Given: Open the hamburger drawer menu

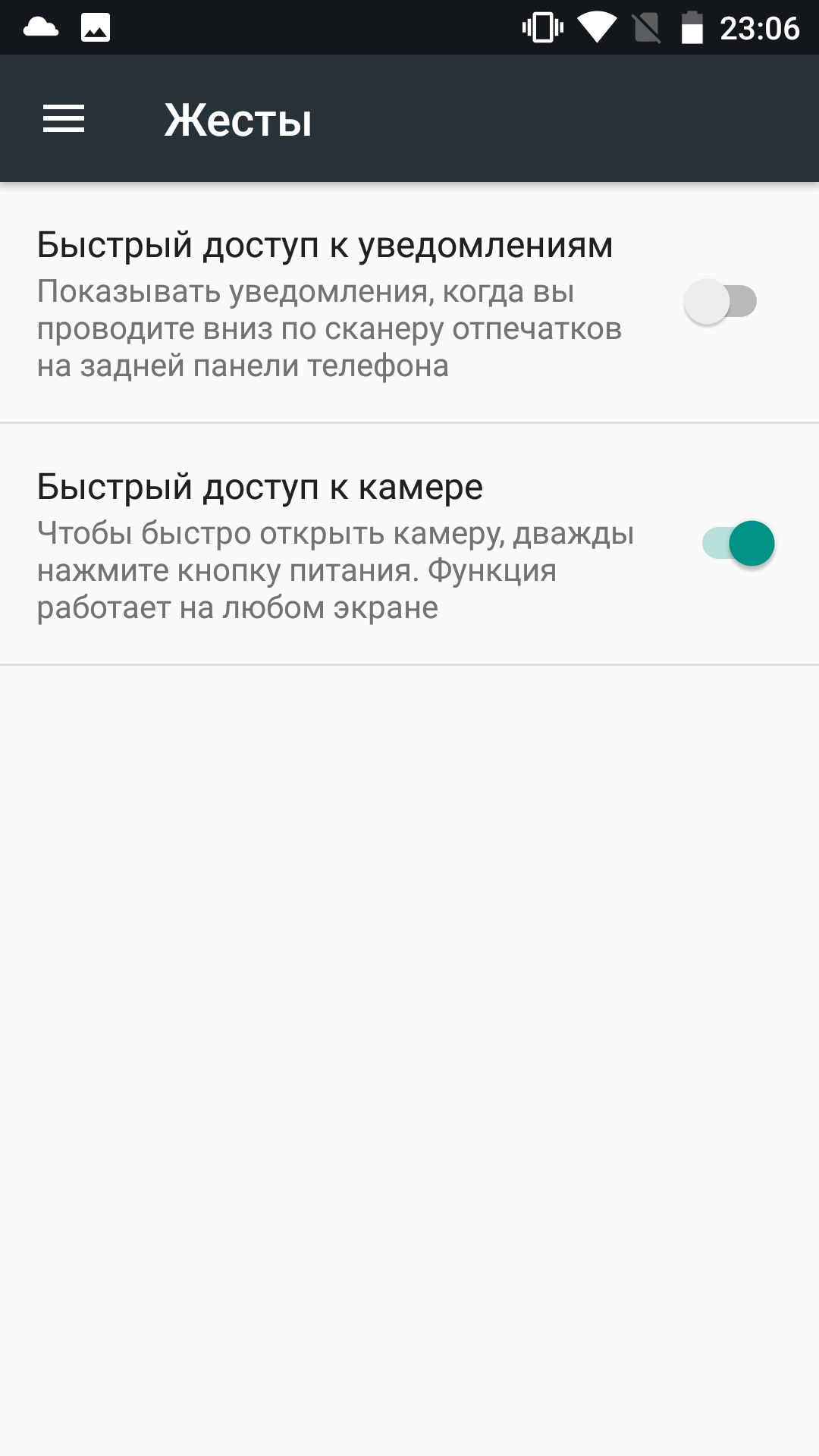Looking at the screenshot, I should tap(64, 119).
